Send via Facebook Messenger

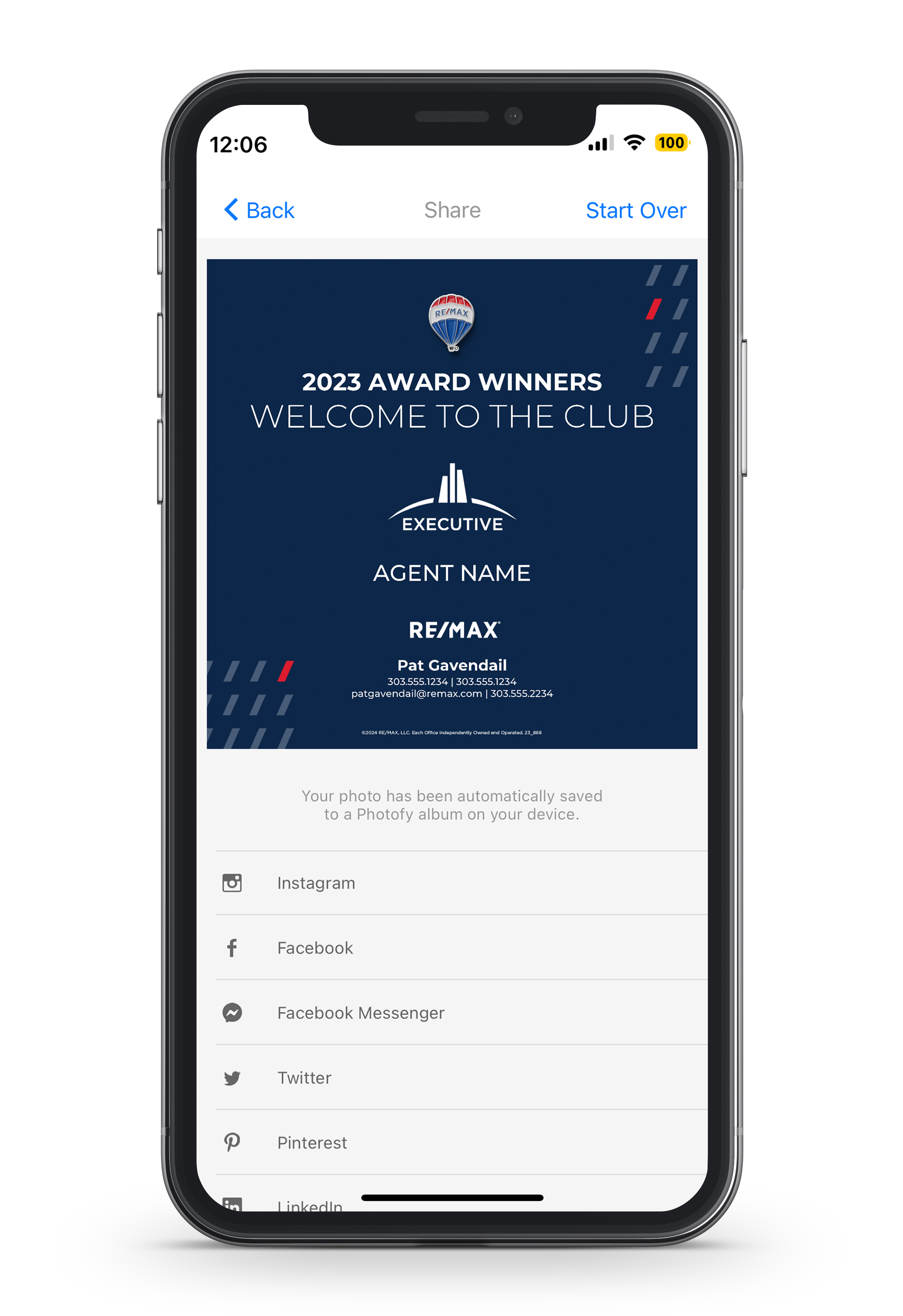[360, 1013]
